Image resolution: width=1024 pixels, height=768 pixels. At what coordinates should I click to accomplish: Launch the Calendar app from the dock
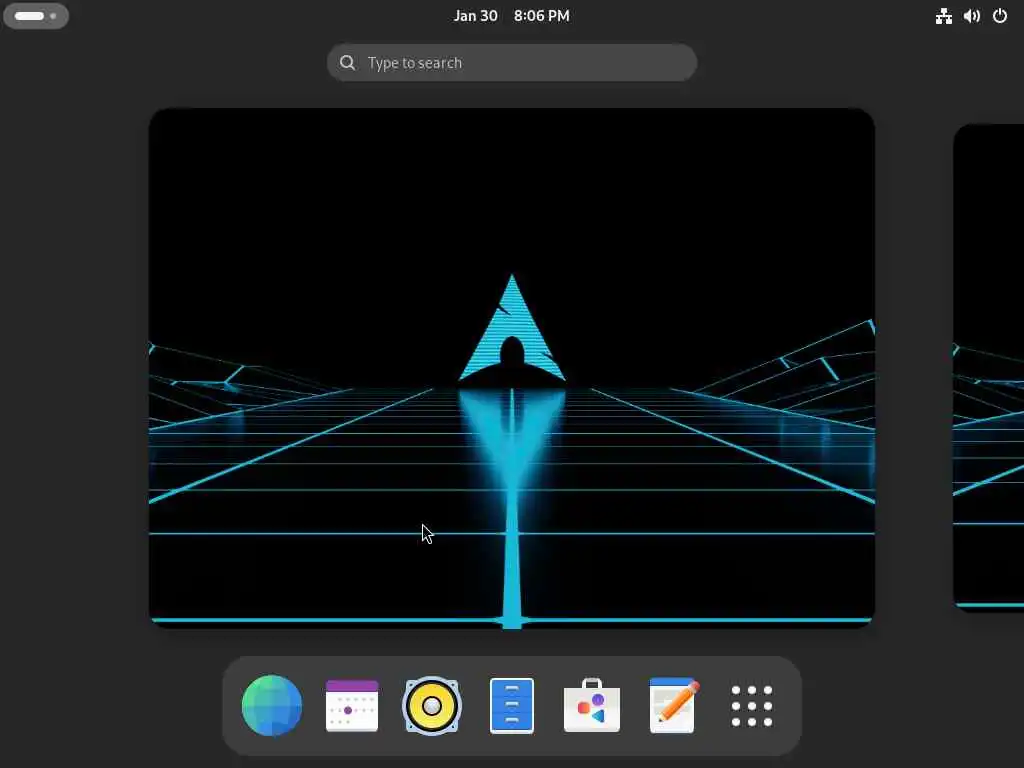coord(352,705)
